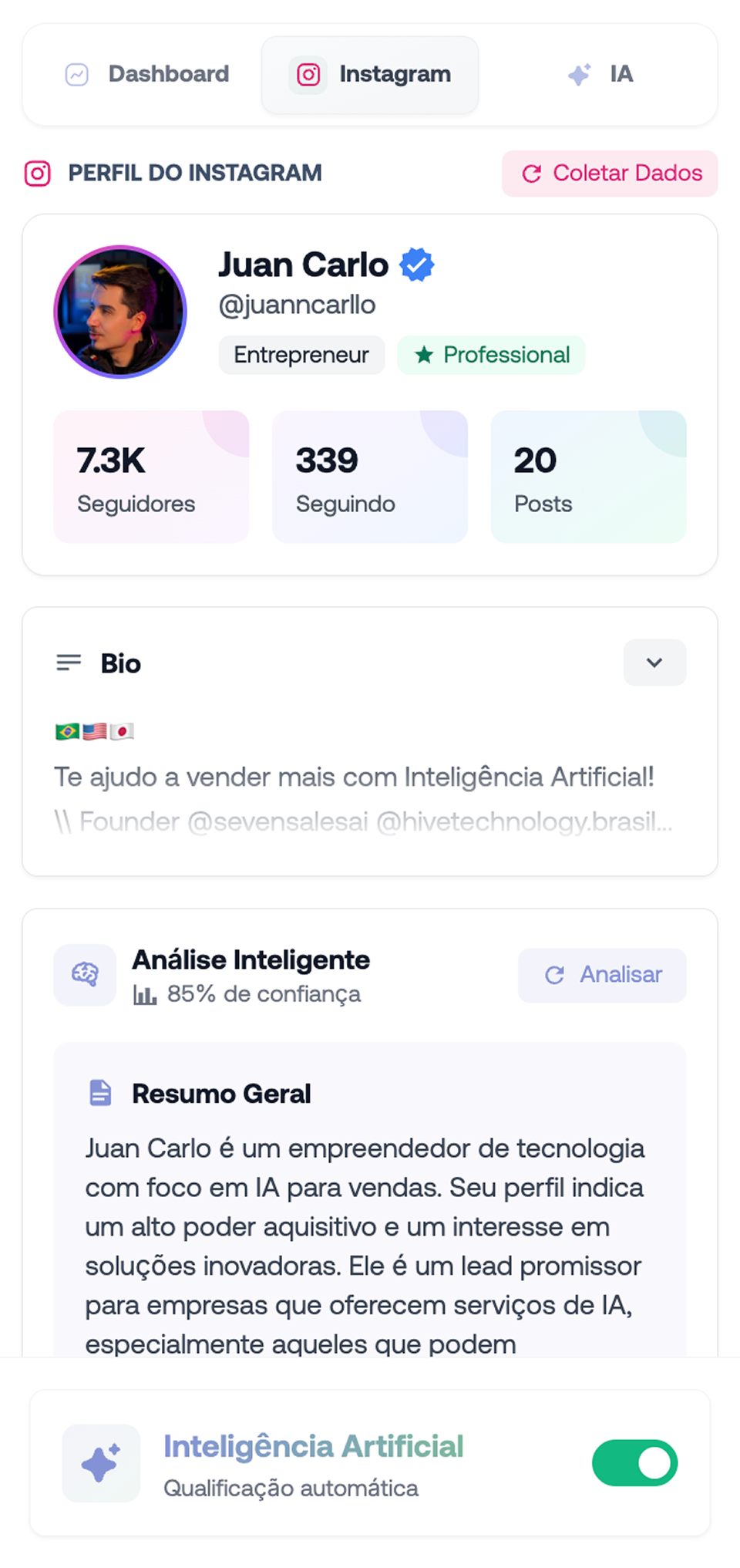Click the sparkle icon beside Inteligência Artificial
This screenshot has height=1568, width=740.
click(101, 1463)
